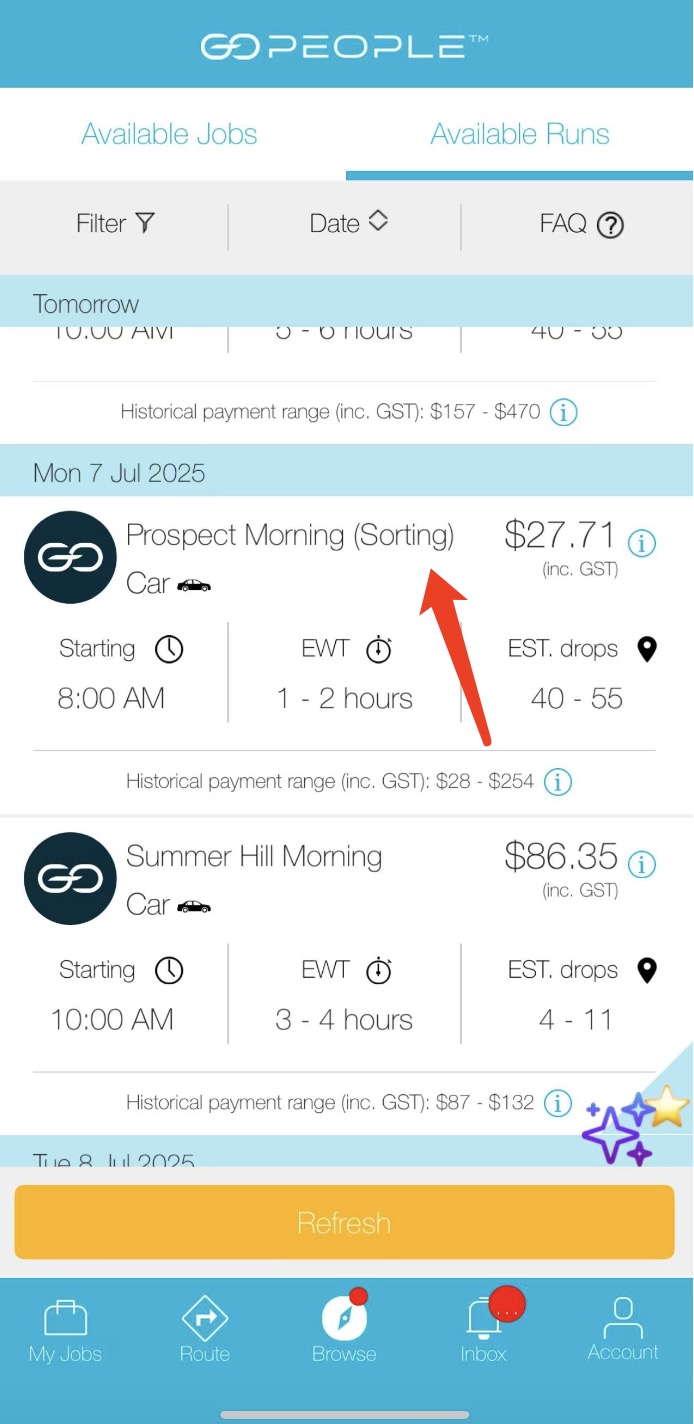Switch to the Browse tab
Screen dimensions: 694x1424
pyautogui.click(x=344, y=1331)
